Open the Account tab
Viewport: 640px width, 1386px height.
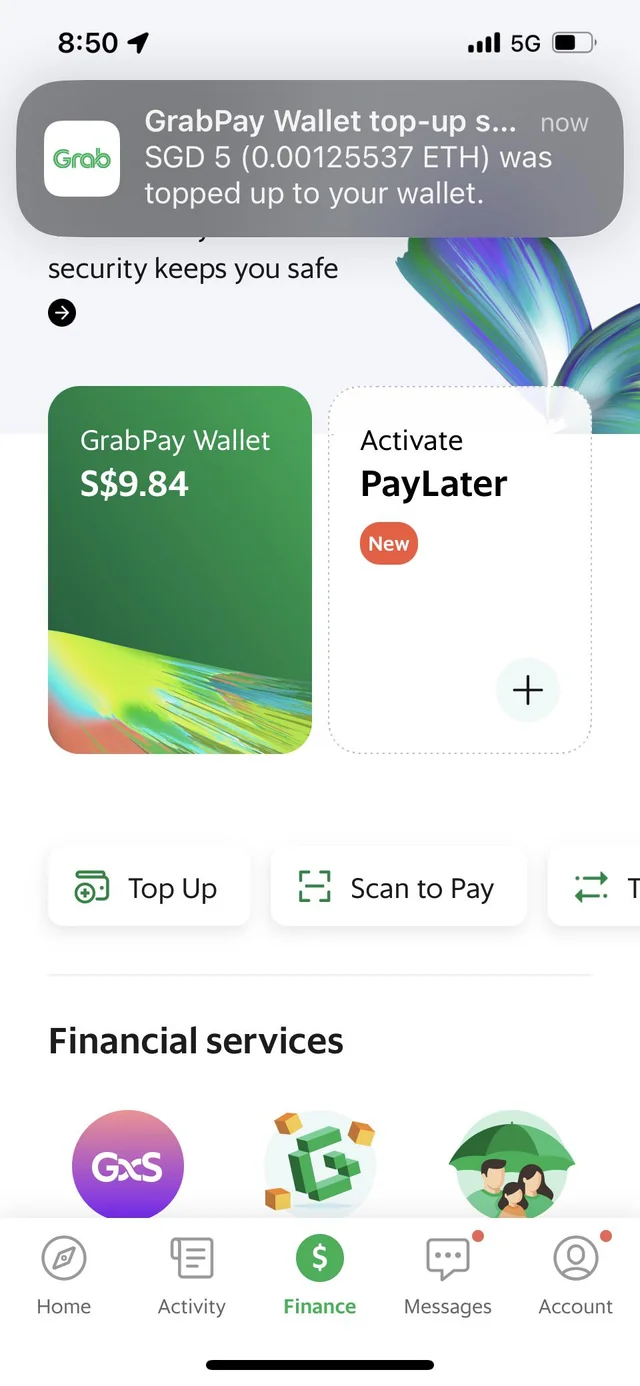[x=576, y=1275]
